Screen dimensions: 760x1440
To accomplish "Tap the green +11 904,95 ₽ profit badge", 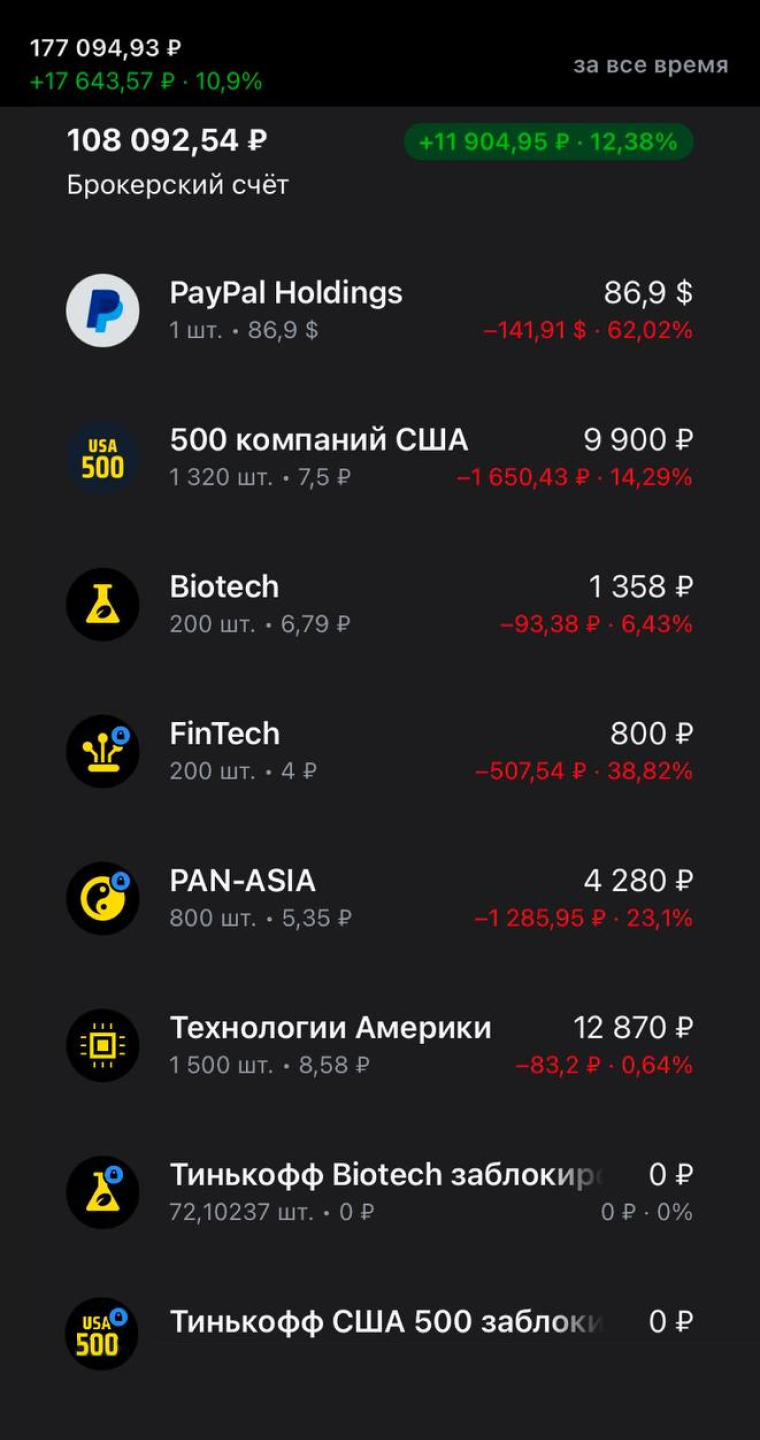I will click(x=548, y=142).
